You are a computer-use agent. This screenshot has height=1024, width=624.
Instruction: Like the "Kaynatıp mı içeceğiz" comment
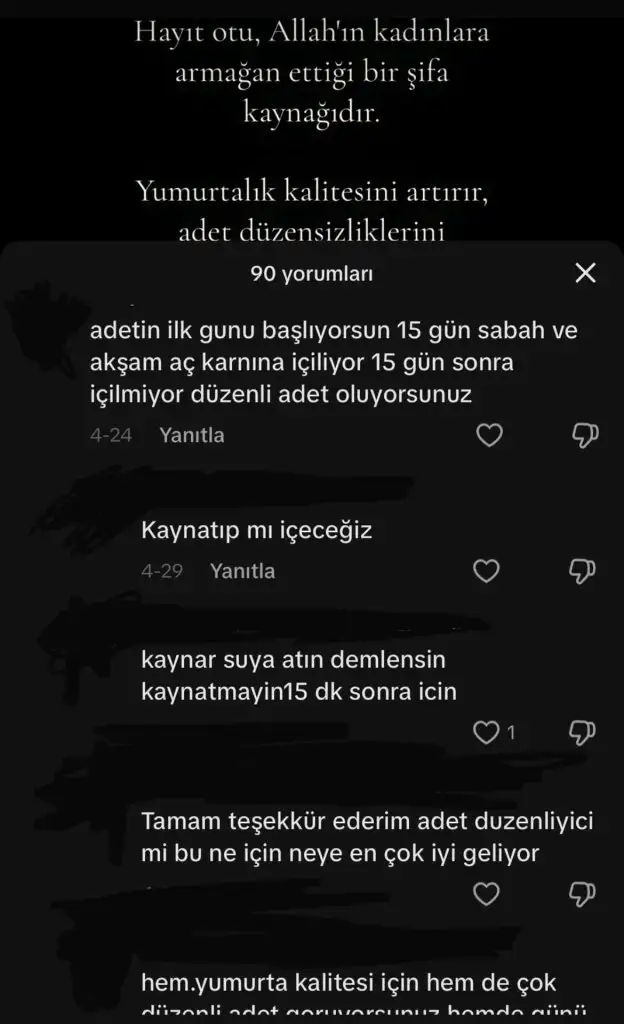tap(486, 571)
